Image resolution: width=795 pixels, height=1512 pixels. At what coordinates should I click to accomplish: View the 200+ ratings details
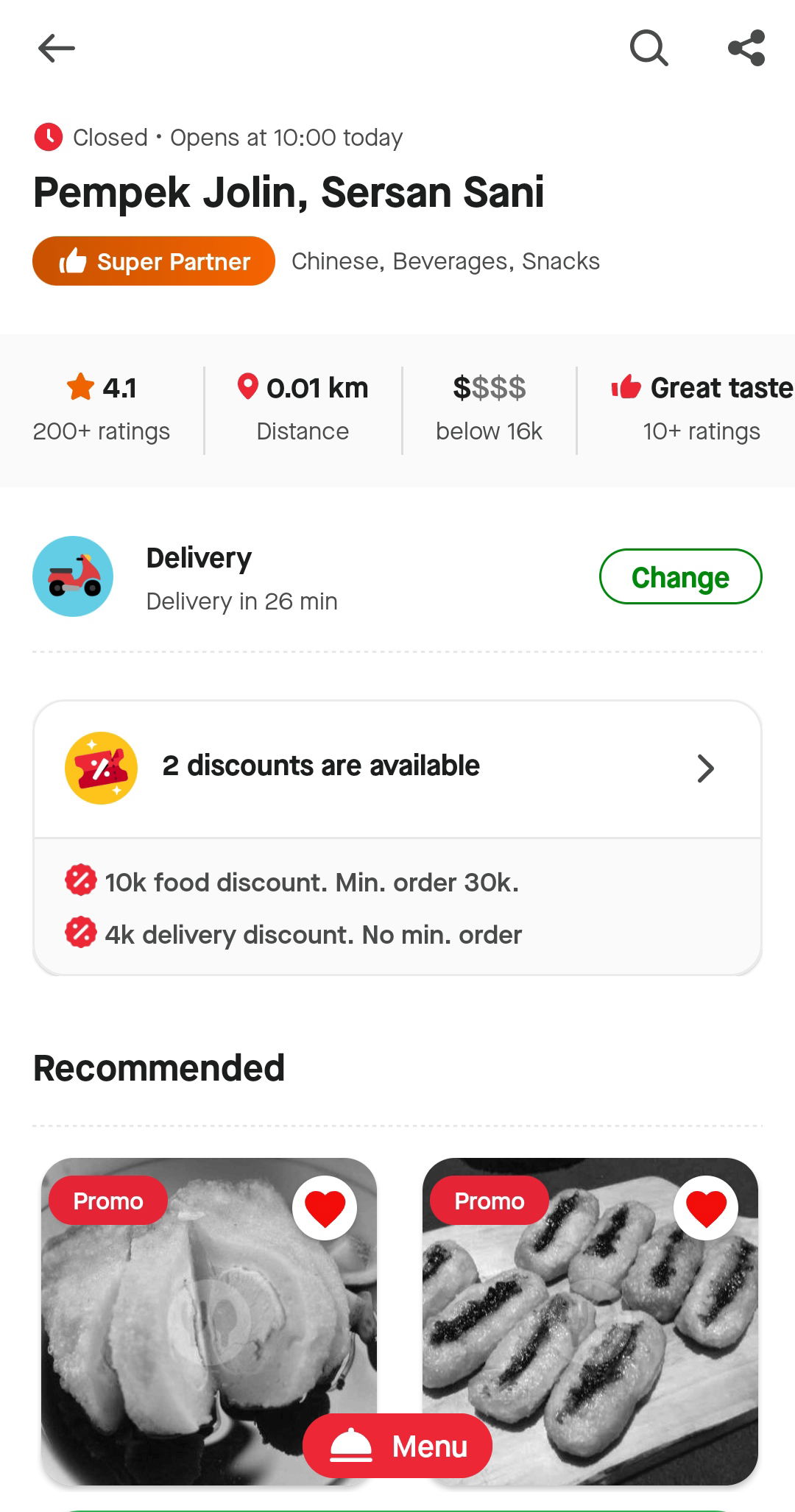(101, 431)
